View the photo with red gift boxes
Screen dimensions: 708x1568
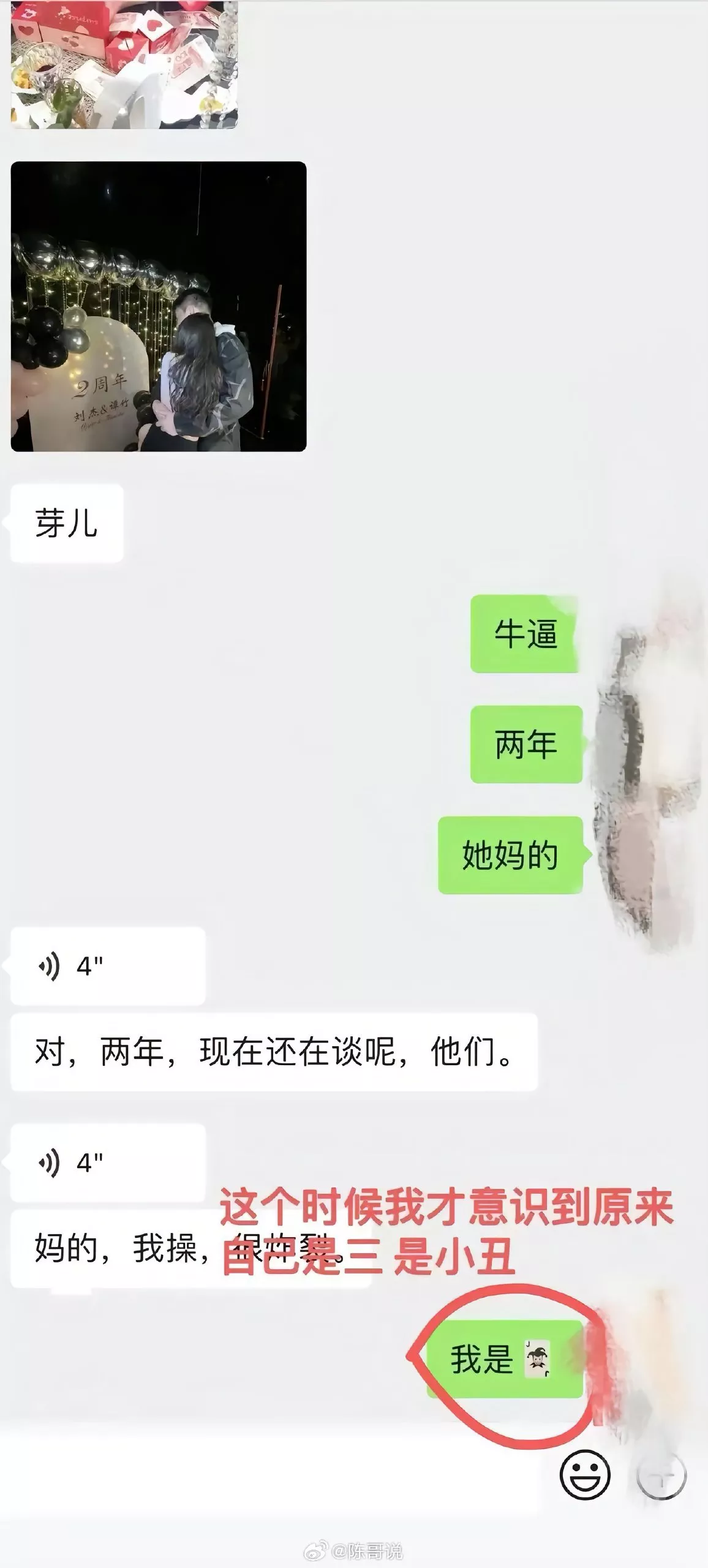[124, 64]
